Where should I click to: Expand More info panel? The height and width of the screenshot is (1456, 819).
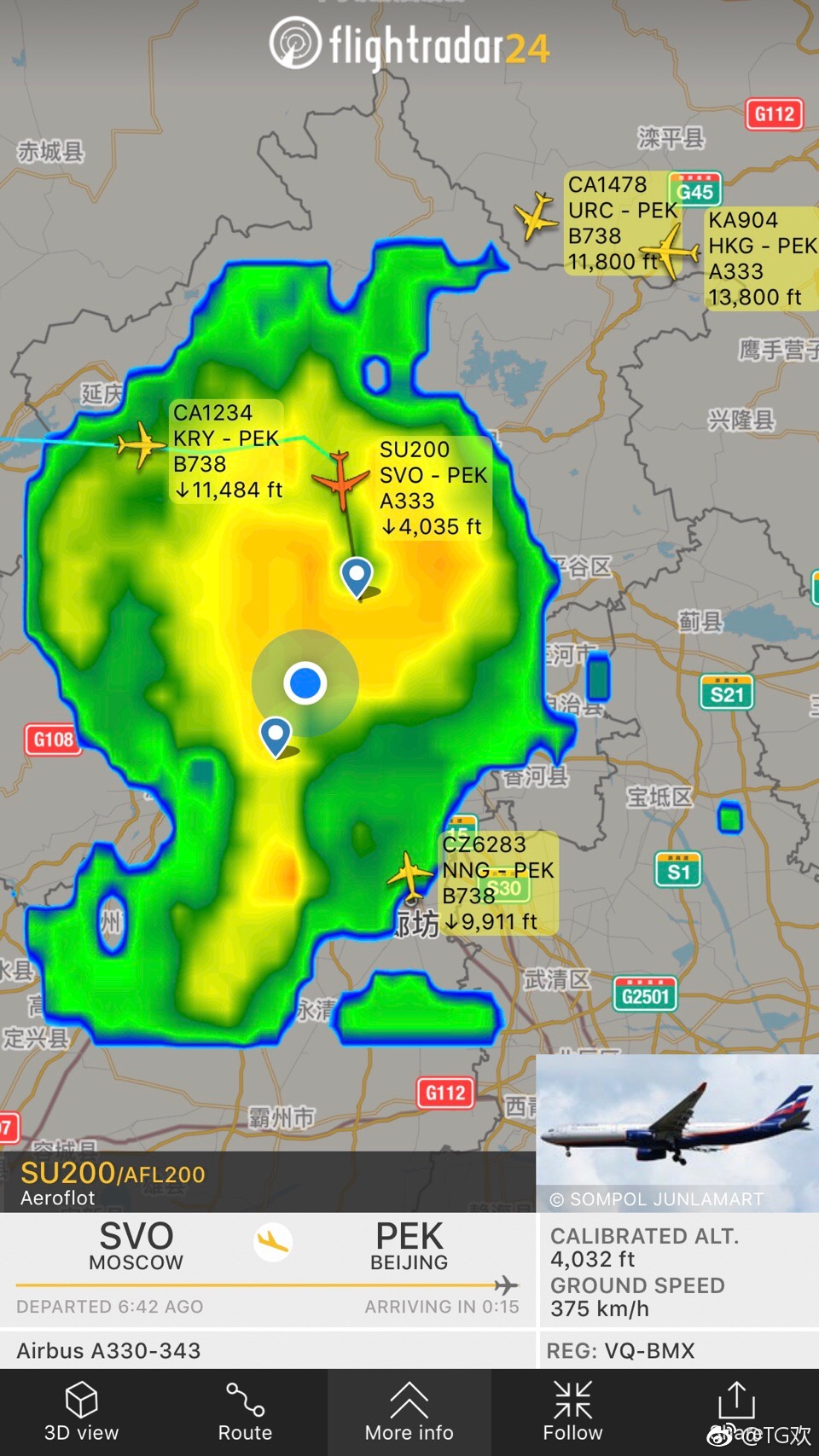point(409,1412)
